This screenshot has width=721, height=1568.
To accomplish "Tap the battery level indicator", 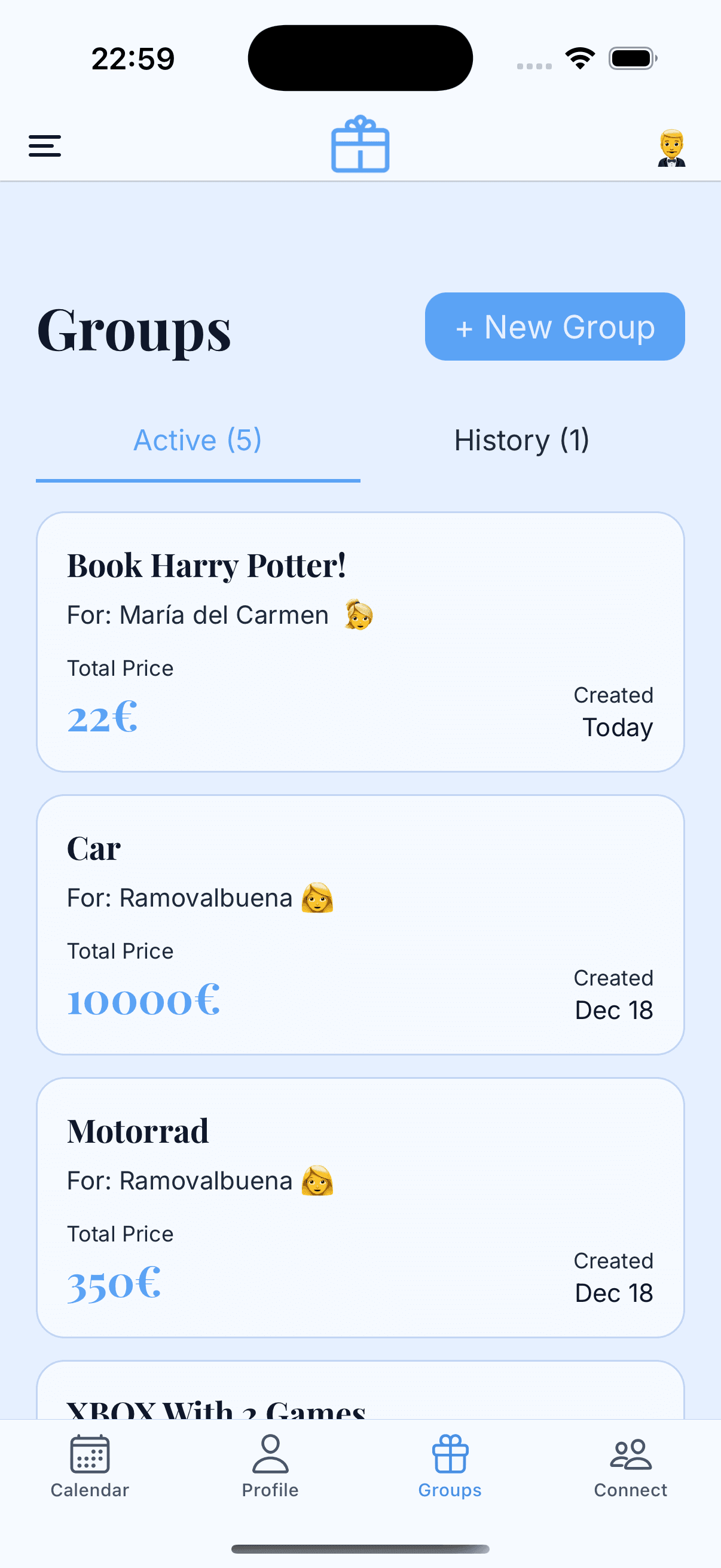I will 632,57.
